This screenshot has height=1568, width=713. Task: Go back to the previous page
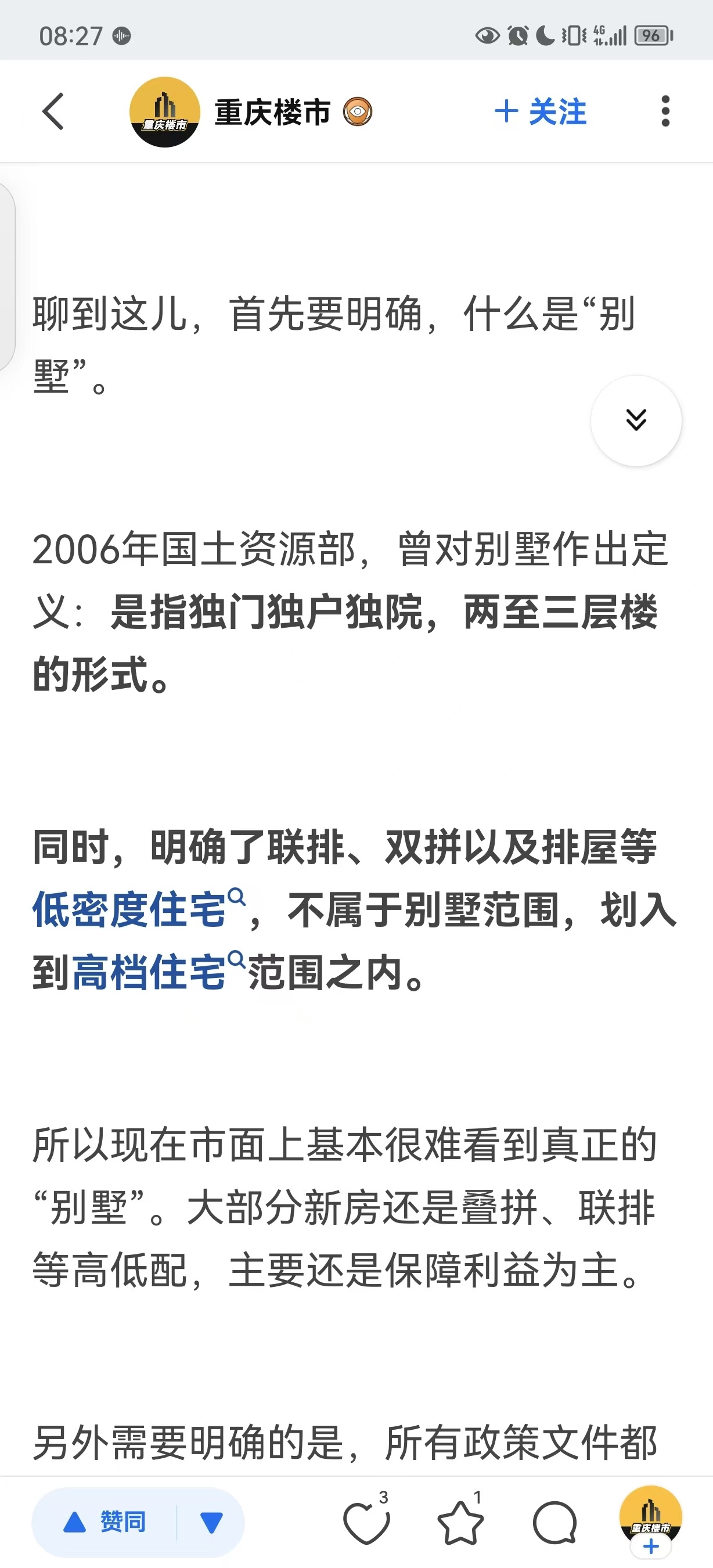[53, 112]
